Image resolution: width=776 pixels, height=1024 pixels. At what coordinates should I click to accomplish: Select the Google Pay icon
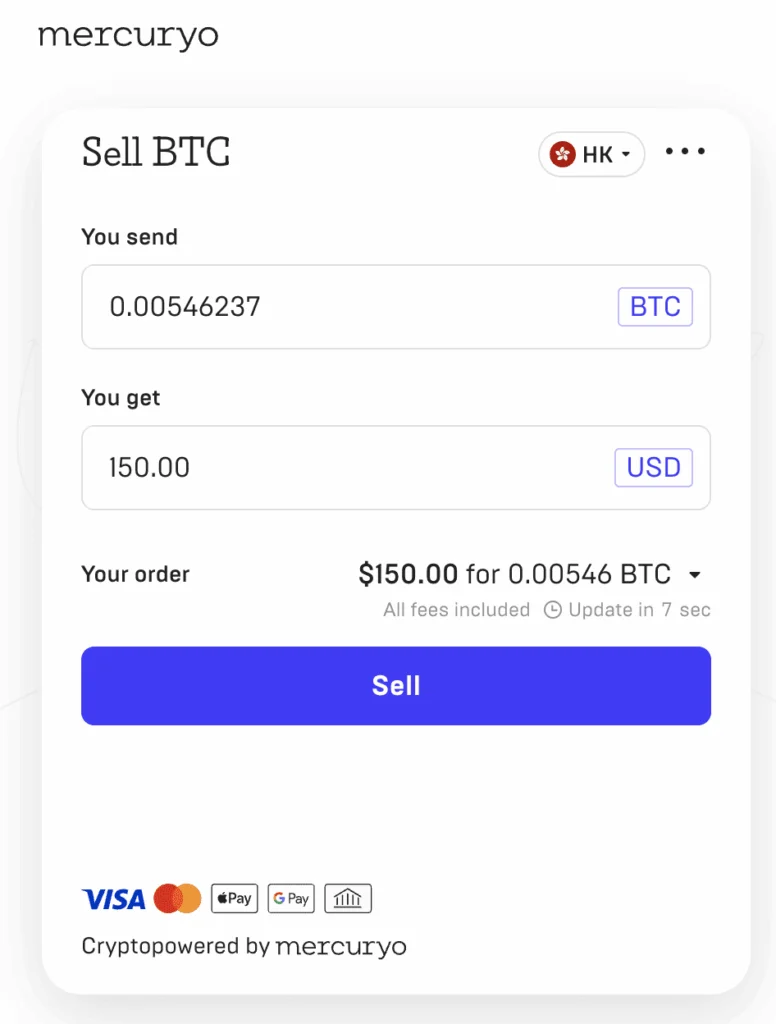pyautogui.click(x=291, y=898)
